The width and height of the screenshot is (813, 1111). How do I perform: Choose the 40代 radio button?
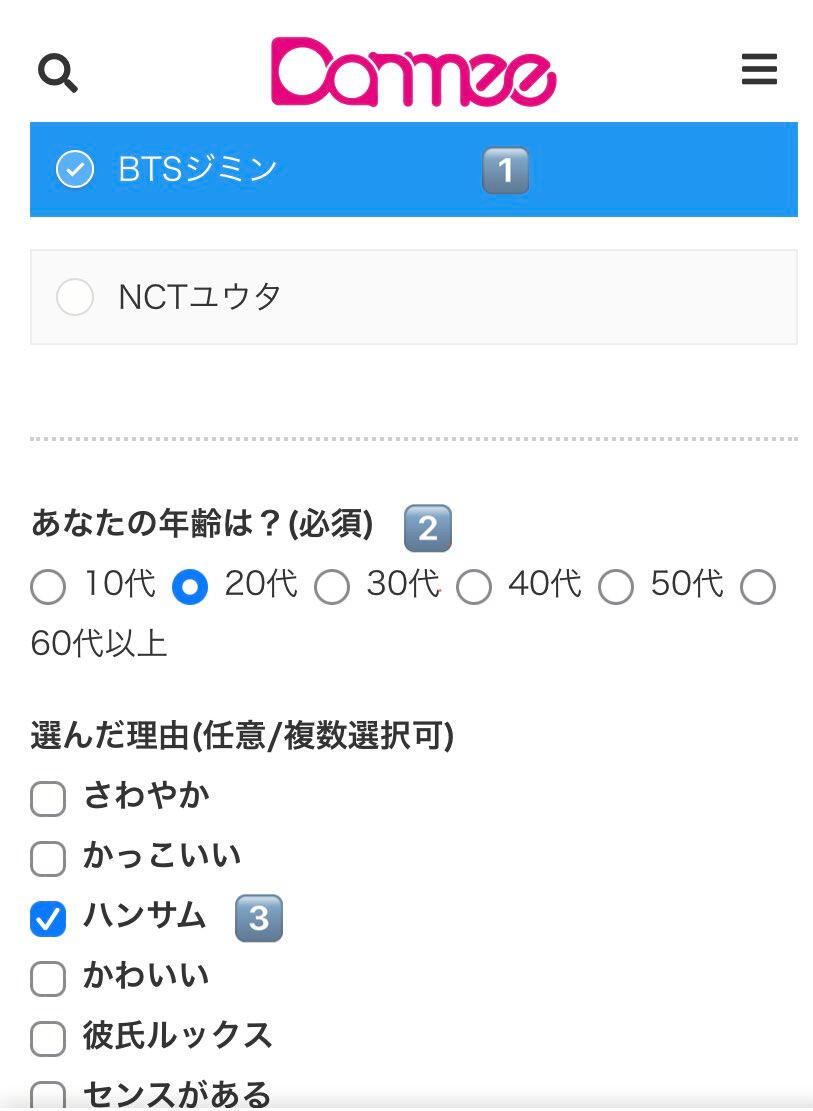tap(474, 587)
